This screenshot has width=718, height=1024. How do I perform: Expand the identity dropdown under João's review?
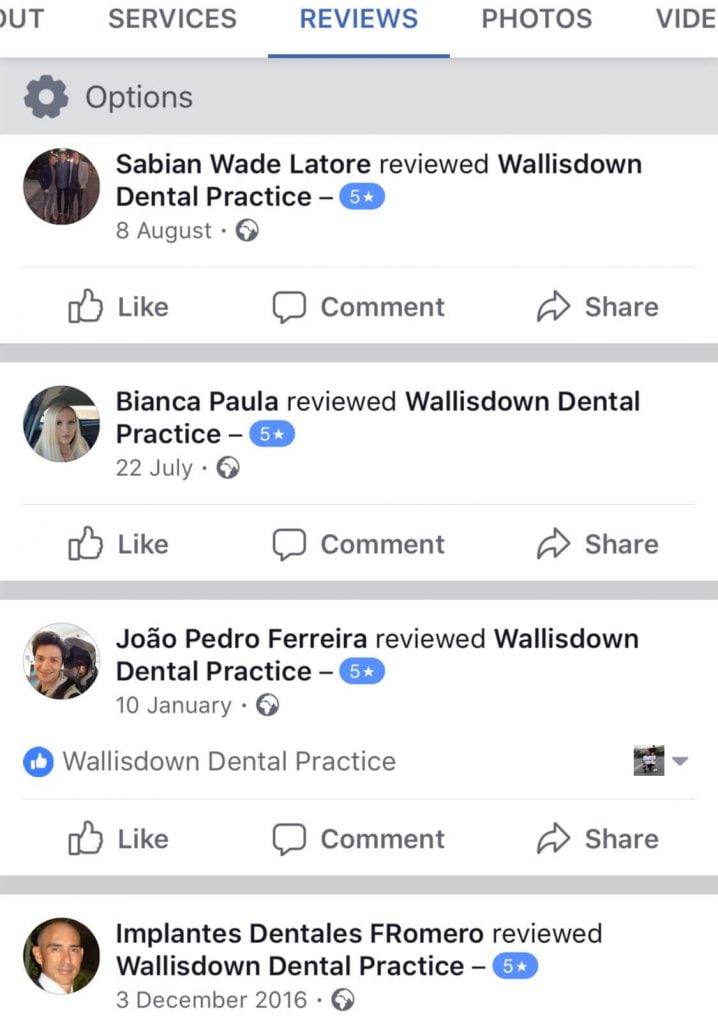click(x=680, y=761)
